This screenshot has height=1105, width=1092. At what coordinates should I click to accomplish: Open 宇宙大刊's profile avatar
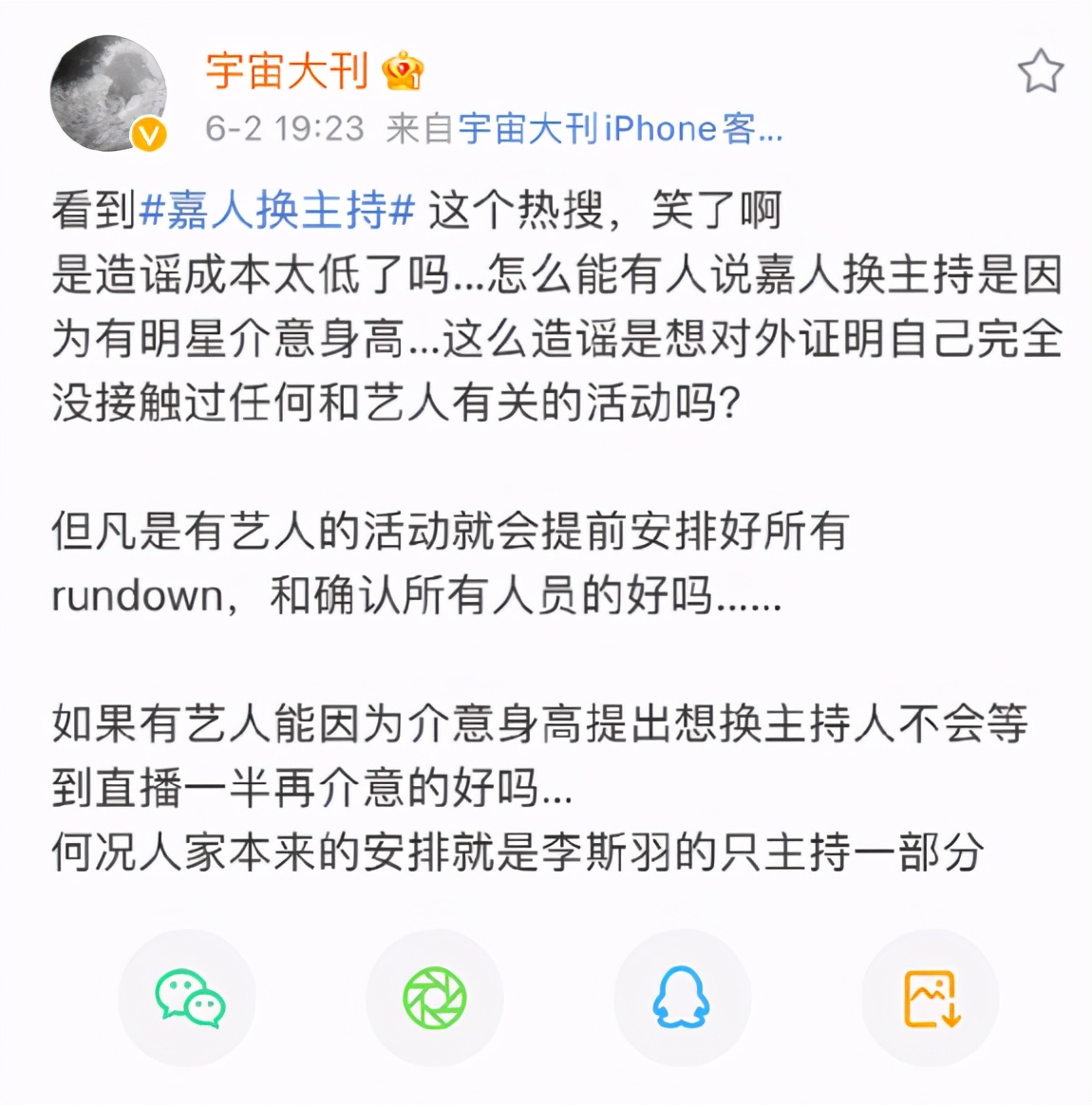pyautogui.click(x=108, y=93)
